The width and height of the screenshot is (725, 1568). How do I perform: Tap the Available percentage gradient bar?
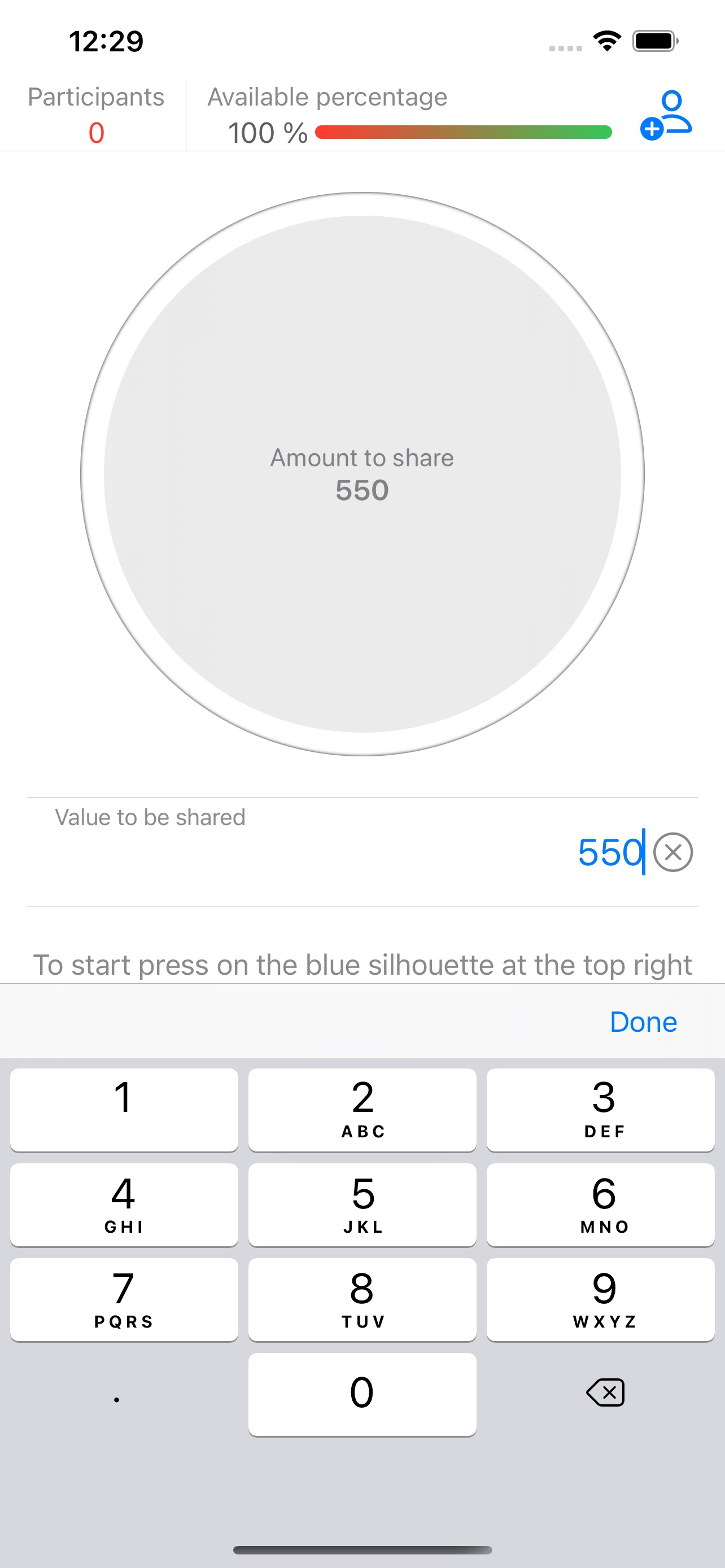point(464,131)
